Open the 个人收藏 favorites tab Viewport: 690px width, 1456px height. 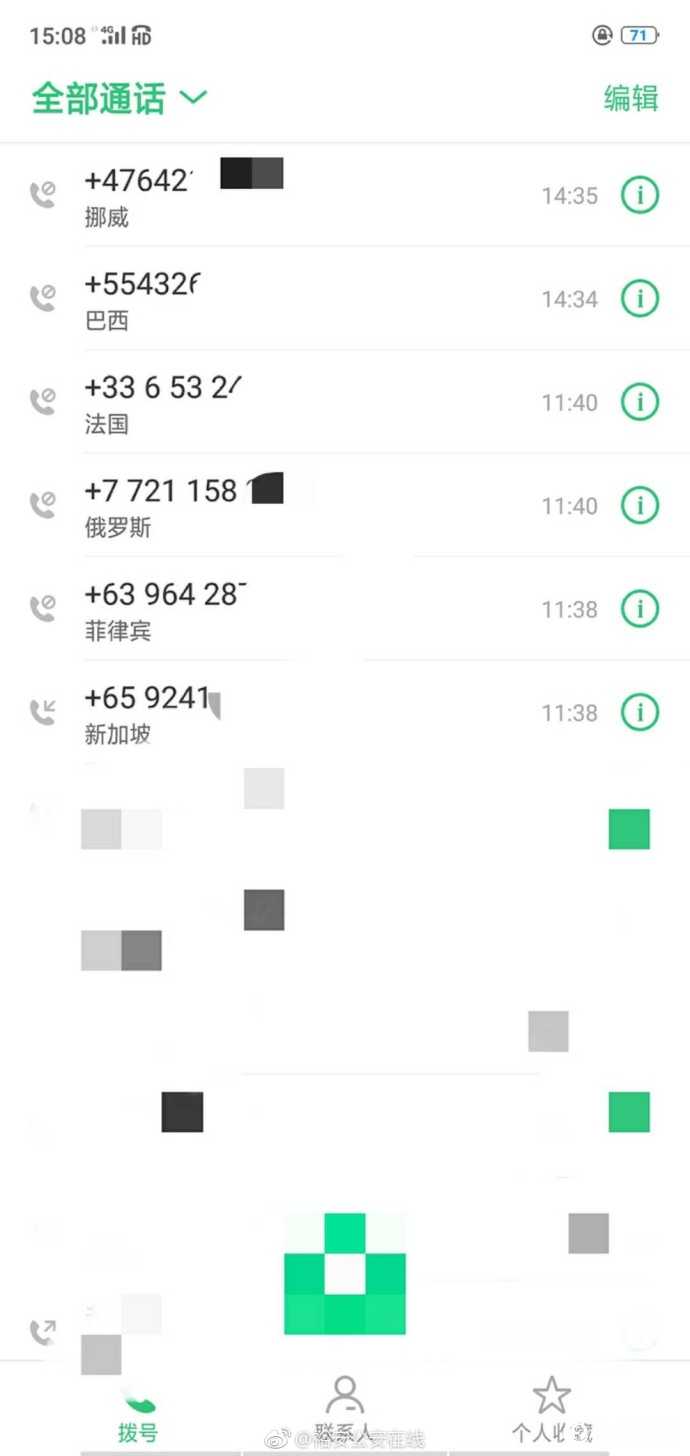(x=551, y=1408)
